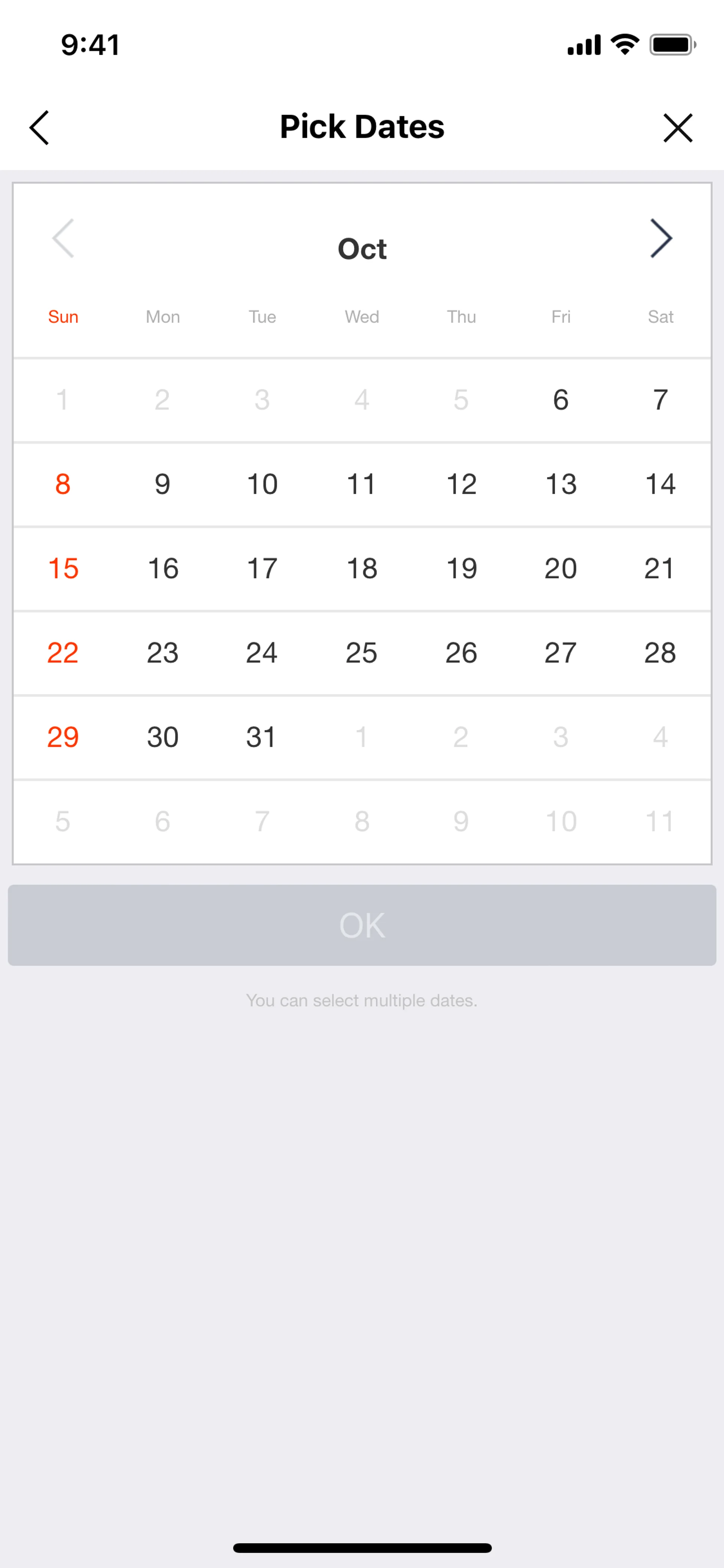Go back from Pick Dates
The height and width of the screenshot is (1568, 724).
pyautogui.click(x=40, y=127)
